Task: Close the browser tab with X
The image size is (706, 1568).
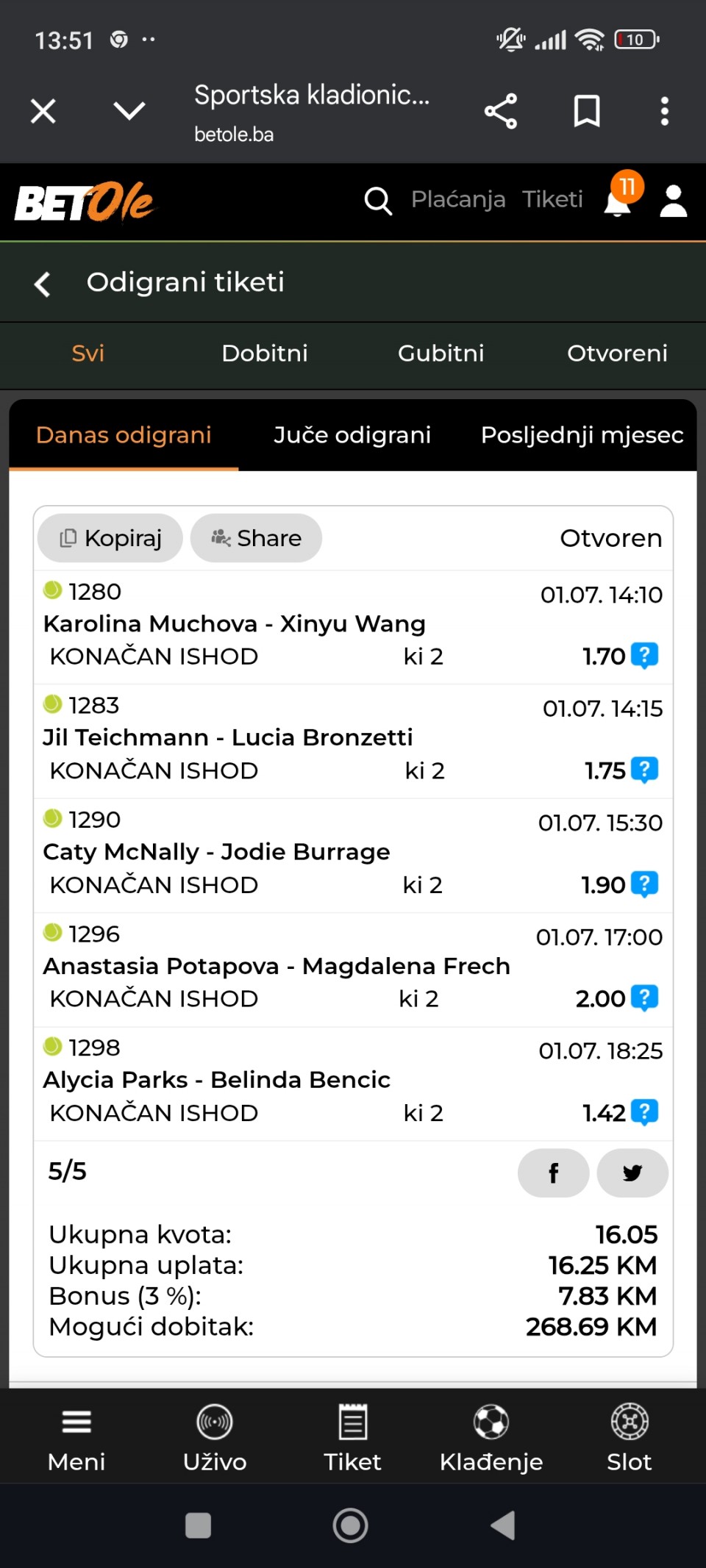Action: click(x=43, y=112)
